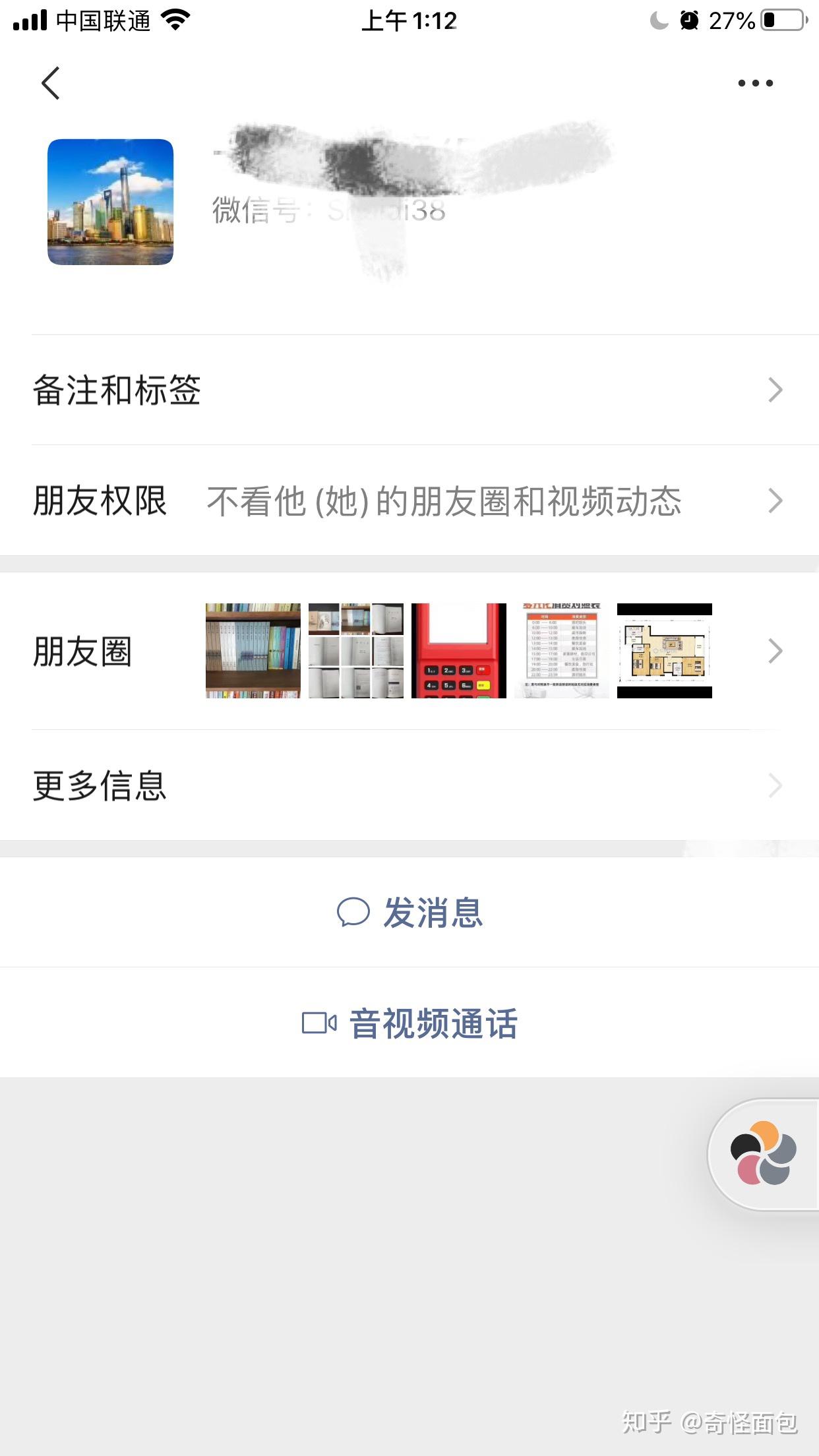The height and width of the screenshot is (1456, 819).
Task: Tap the floating colorful assistive button
Action: (763, 1153)
